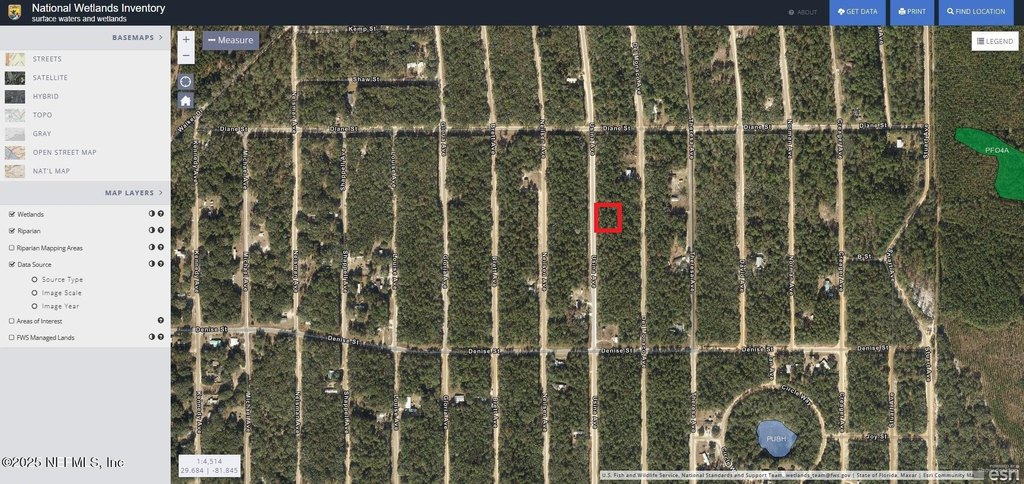Zoom out of the map

tap(186, 55)
